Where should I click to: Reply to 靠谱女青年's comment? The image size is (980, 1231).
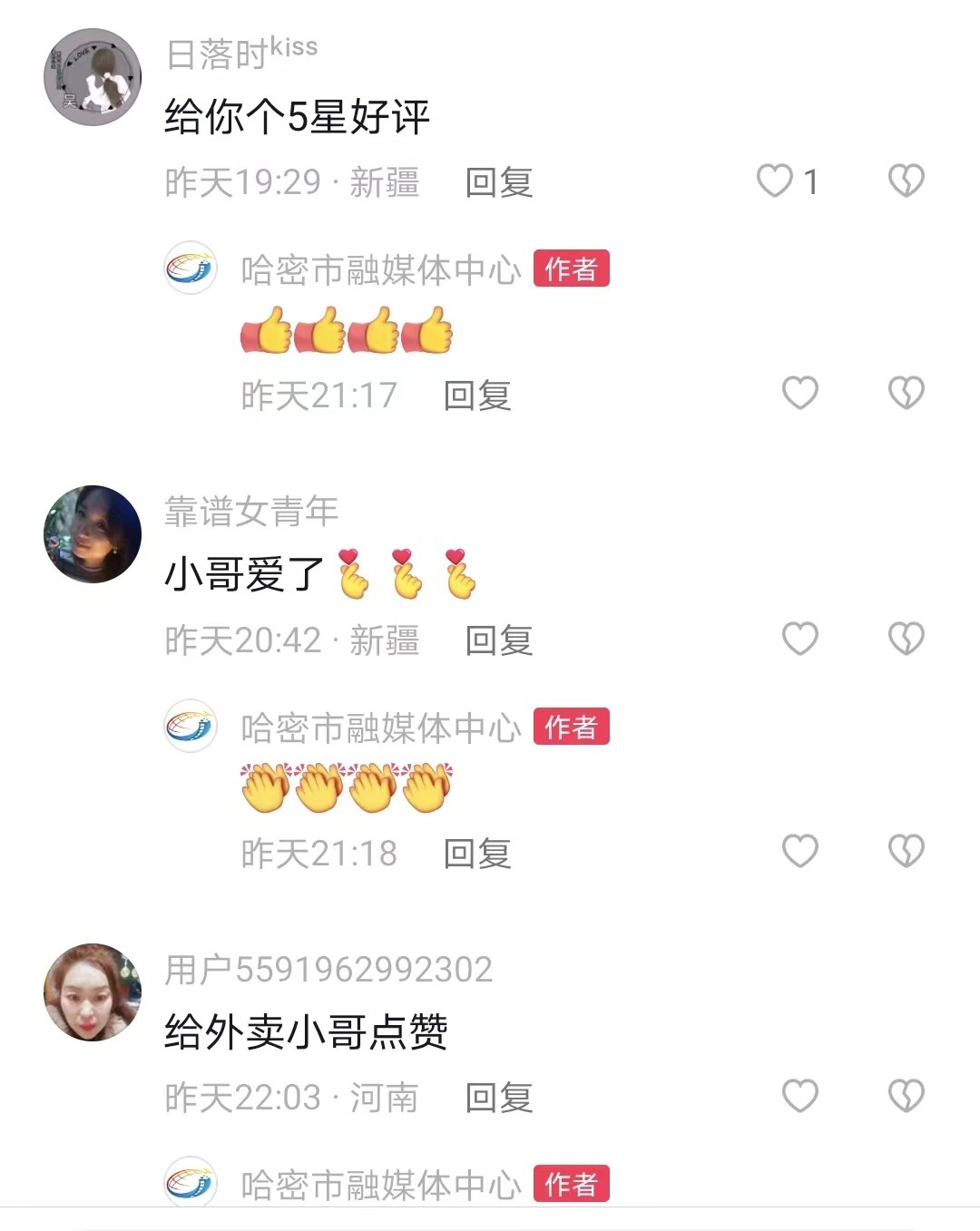[498, 640]
